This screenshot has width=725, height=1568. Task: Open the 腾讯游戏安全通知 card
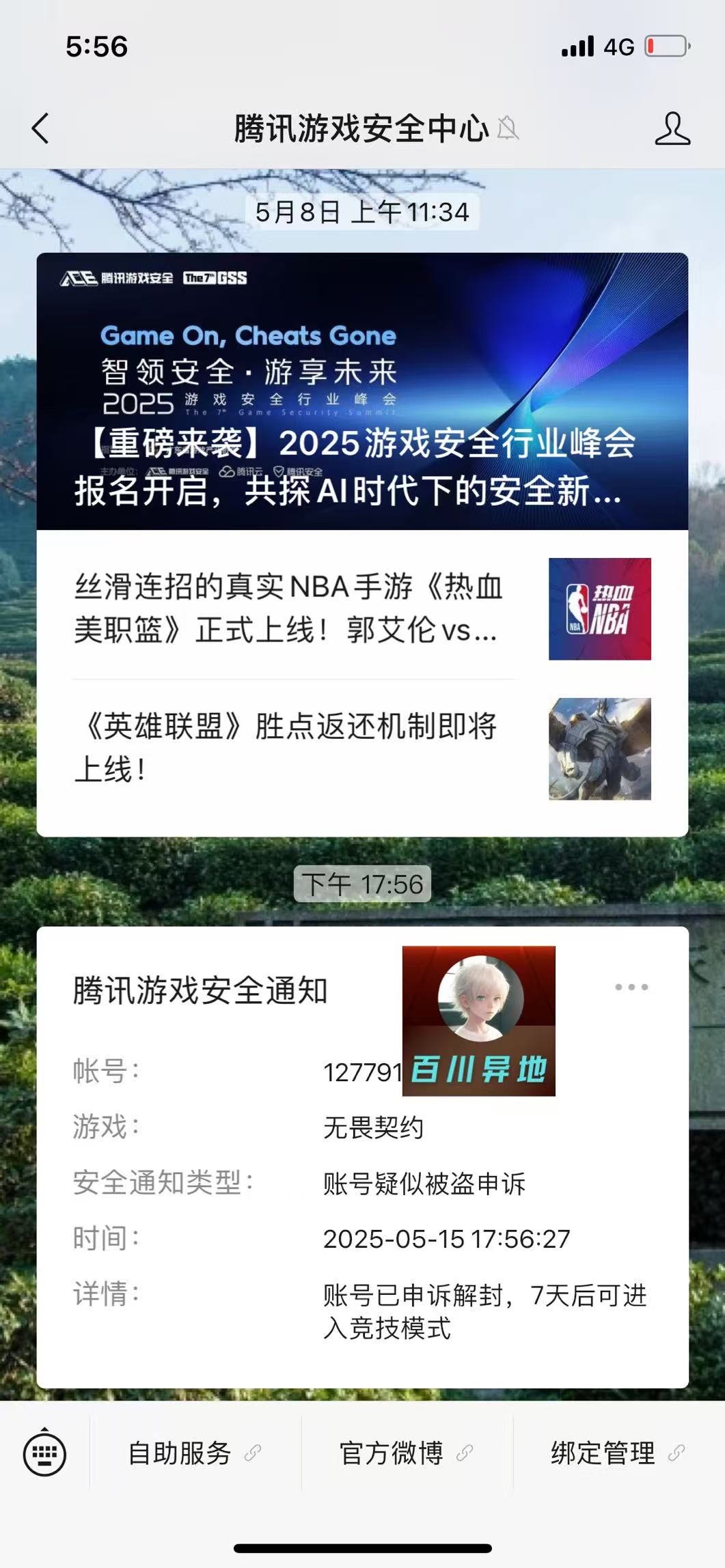coord(362,1157)
